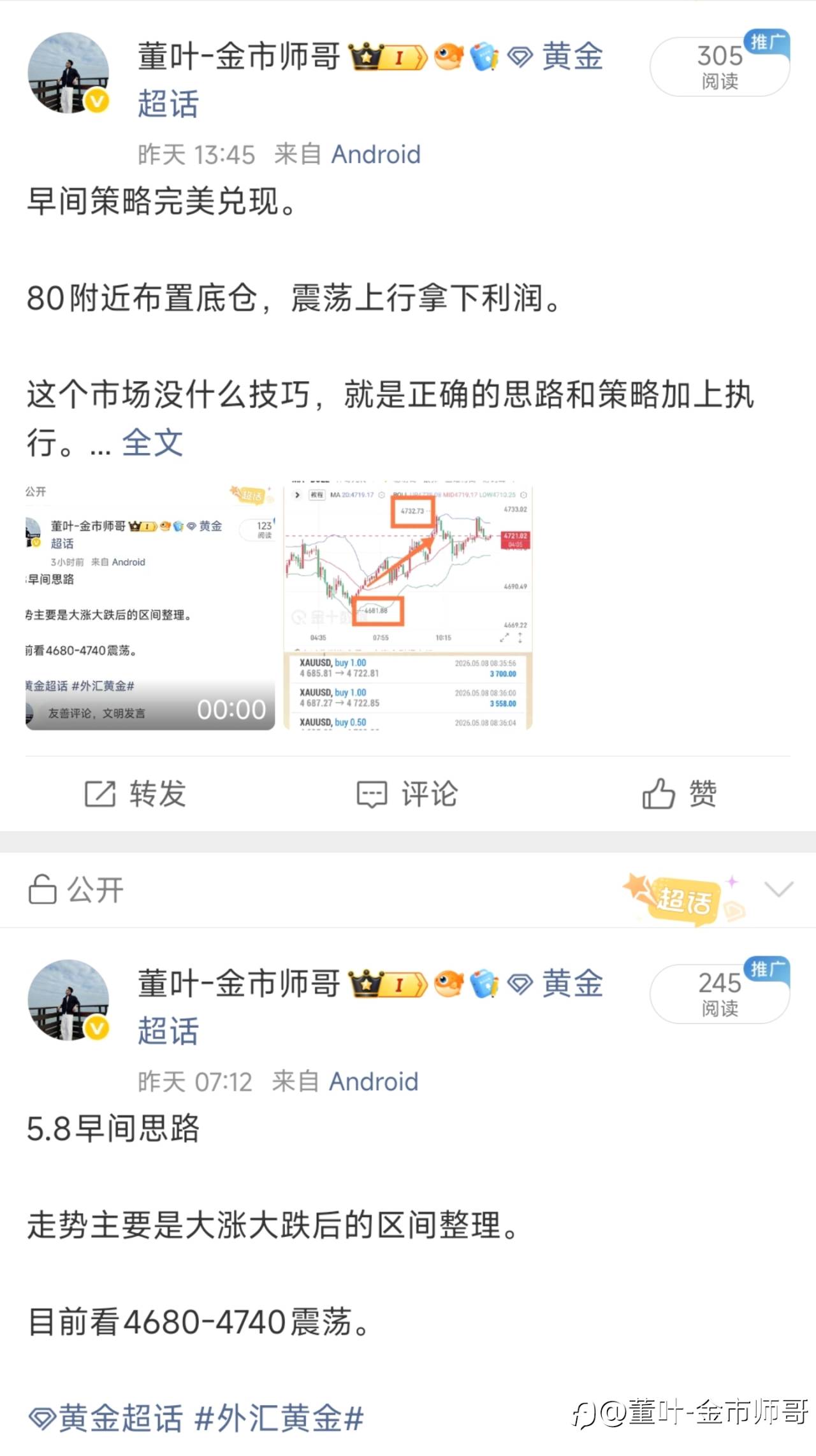This screenshot has height=1456, width=816.
Task: Expand the dropdown chevron beside 超话 sticker
Action: [778, 889]
